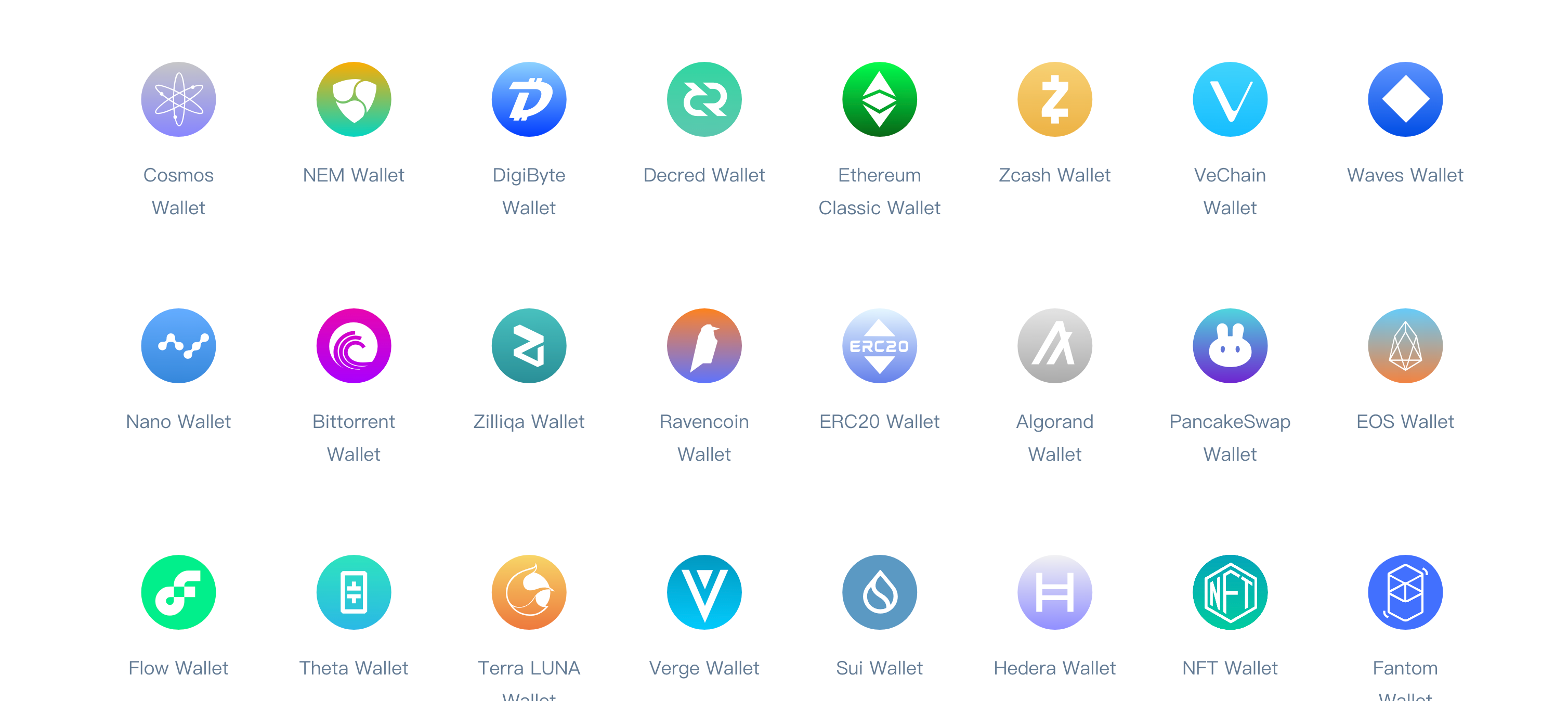The width and height of the screenshot is (1568, 701).
Task: Open the VeChain Wallet
Action: [1230, 100]
